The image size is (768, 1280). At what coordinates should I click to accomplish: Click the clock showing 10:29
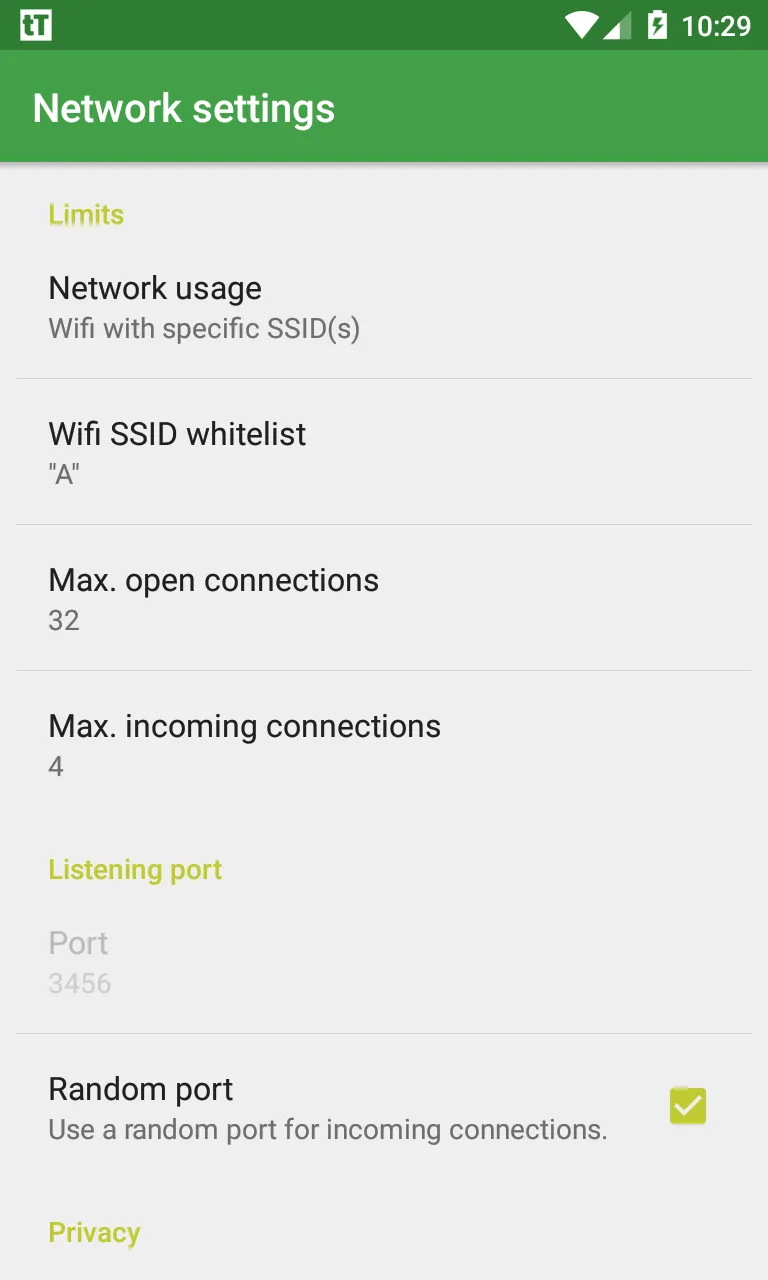point(717,25)
